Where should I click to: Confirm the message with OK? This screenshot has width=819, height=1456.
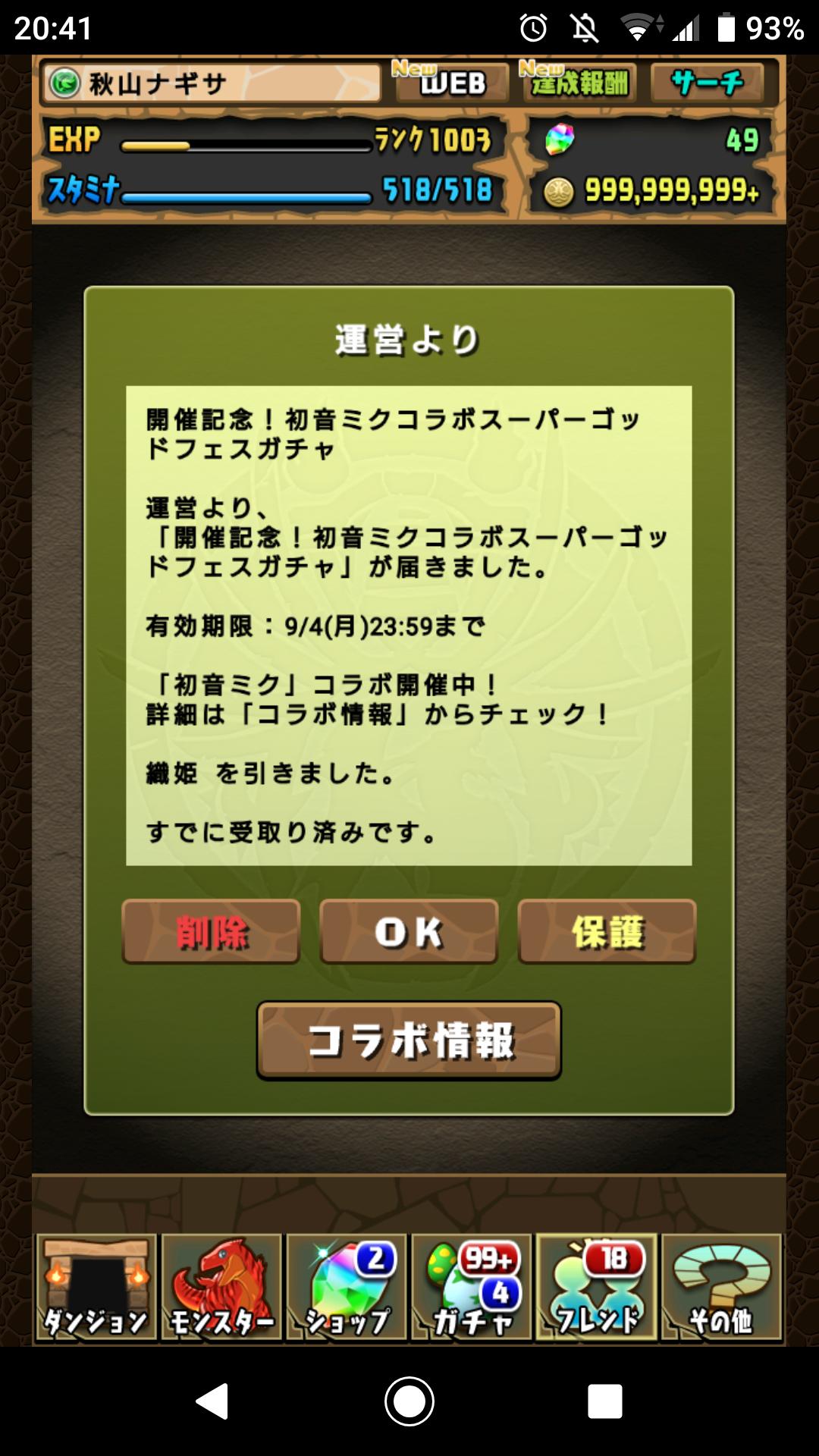[409, 931]
